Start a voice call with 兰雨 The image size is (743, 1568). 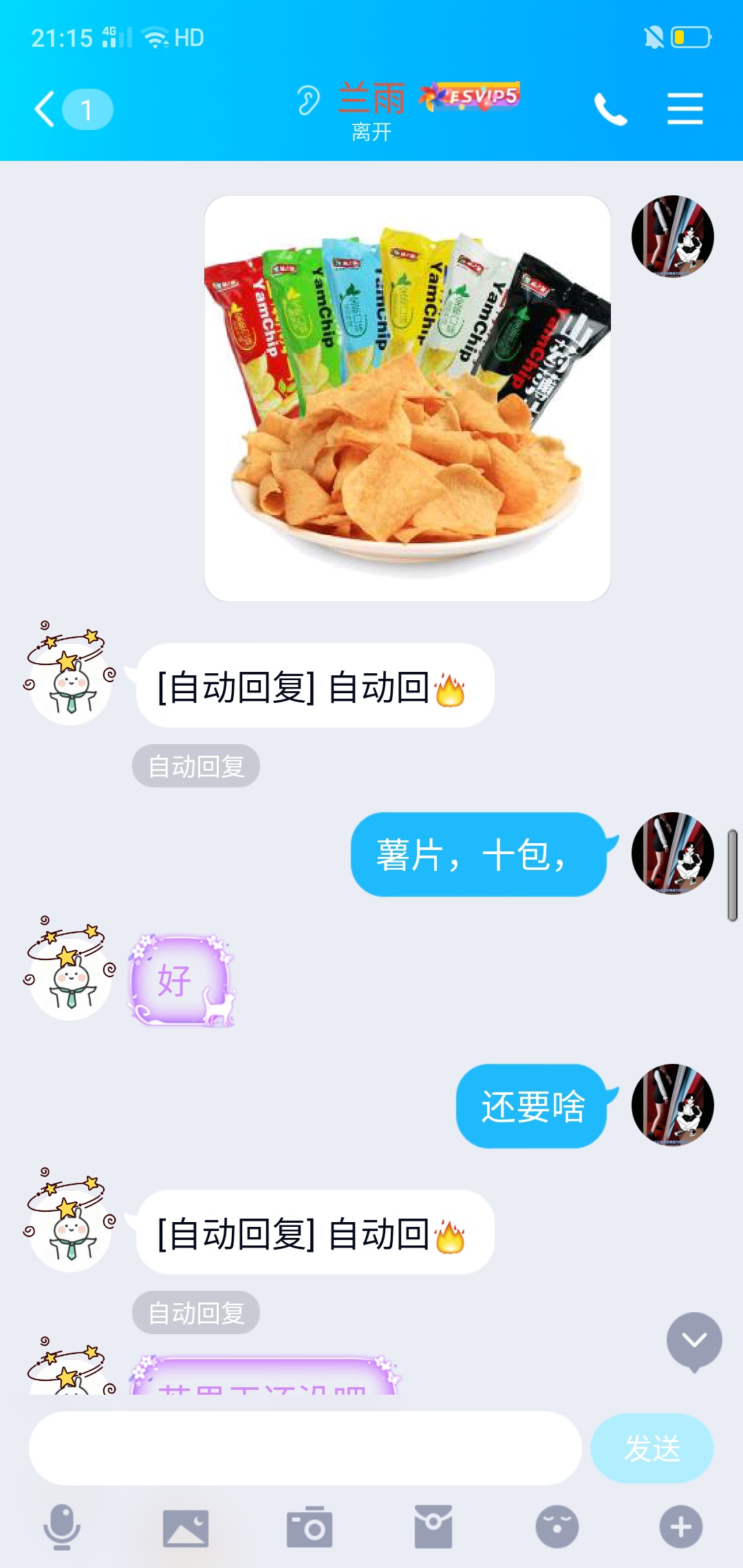pos(610,109)
